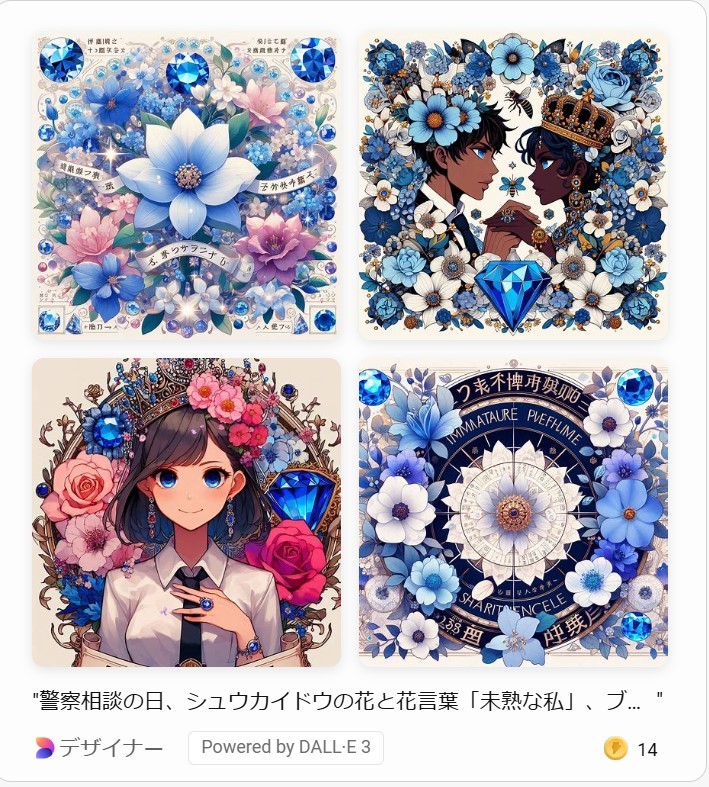The width and height of the screenshot is (709, 787).
Task: Tap the Powered by DALL·E 3 chip
Action: (285, 747)
